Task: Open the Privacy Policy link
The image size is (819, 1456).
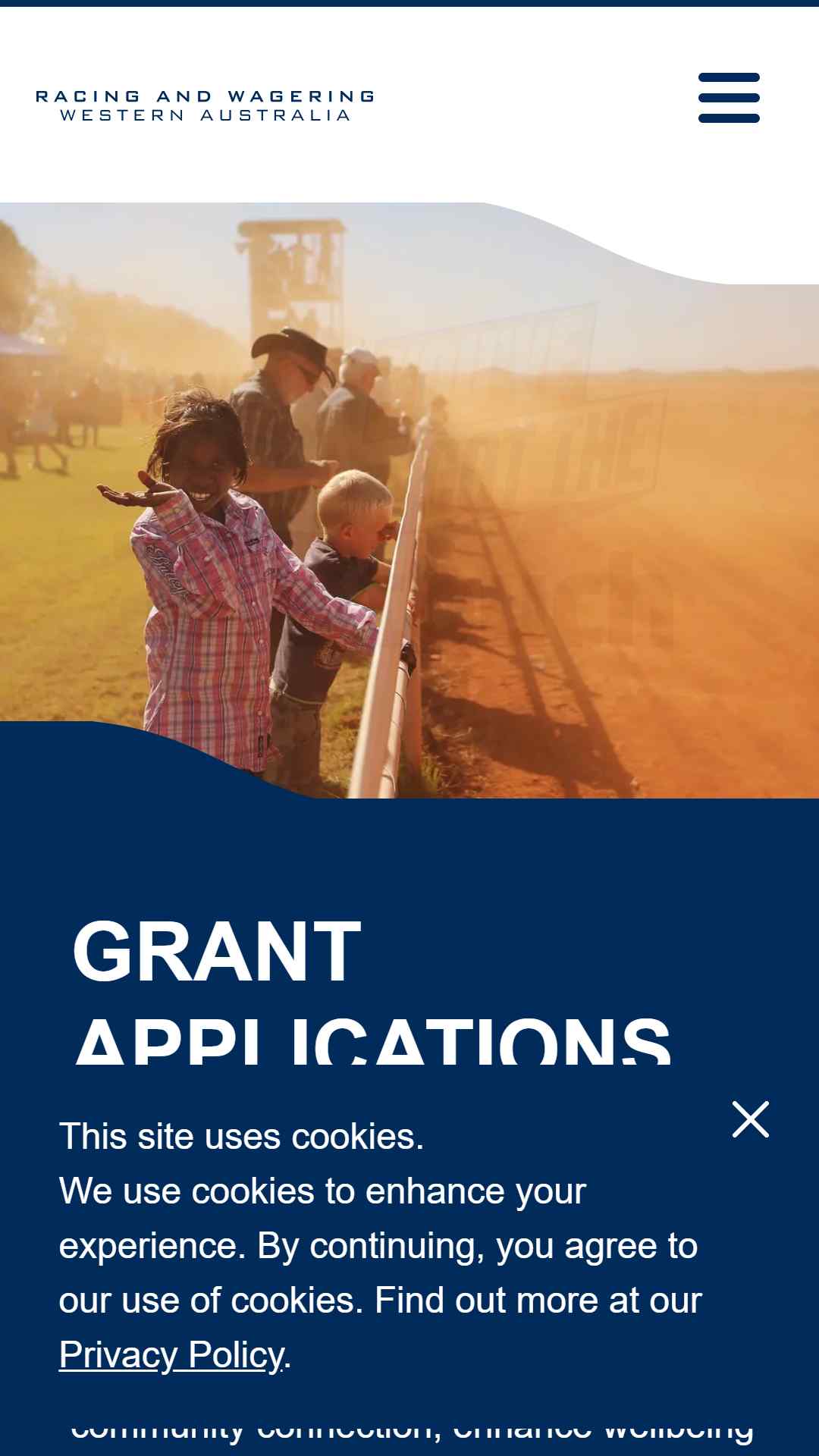Action: (x=171, y=1354)
